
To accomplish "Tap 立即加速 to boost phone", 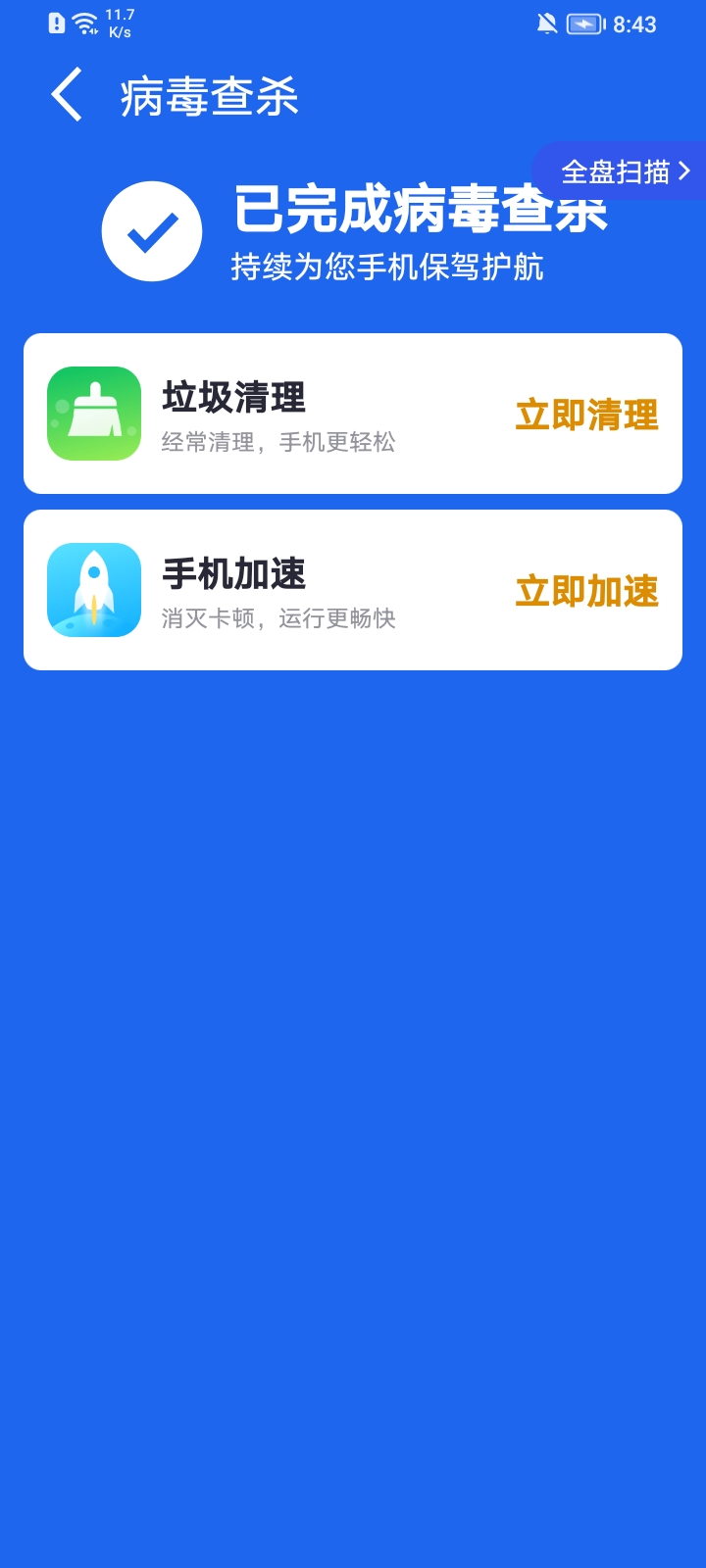I will coord(587,591).
